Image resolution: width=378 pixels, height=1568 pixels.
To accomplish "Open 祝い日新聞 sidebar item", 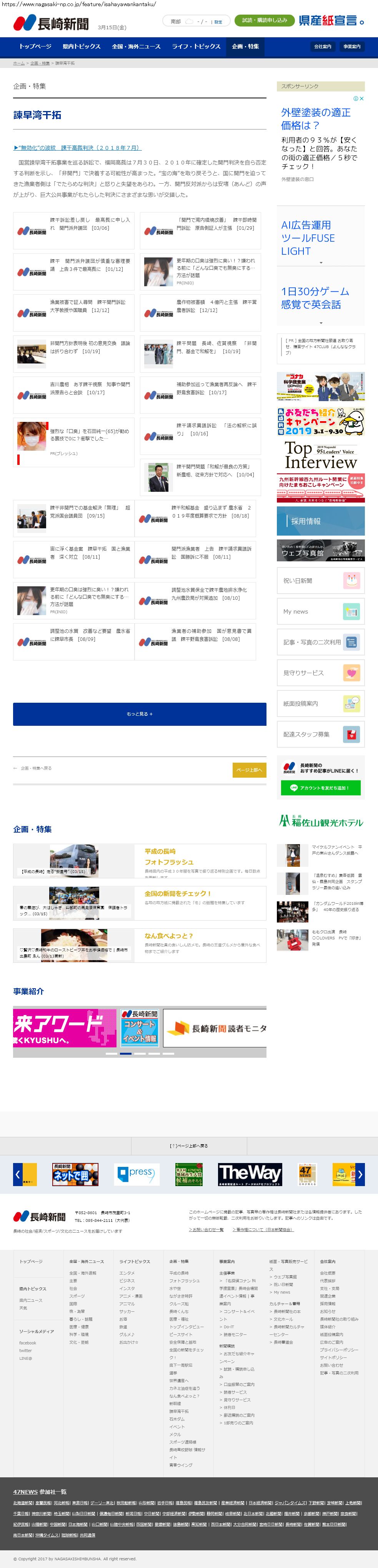I will coord(321,581).
